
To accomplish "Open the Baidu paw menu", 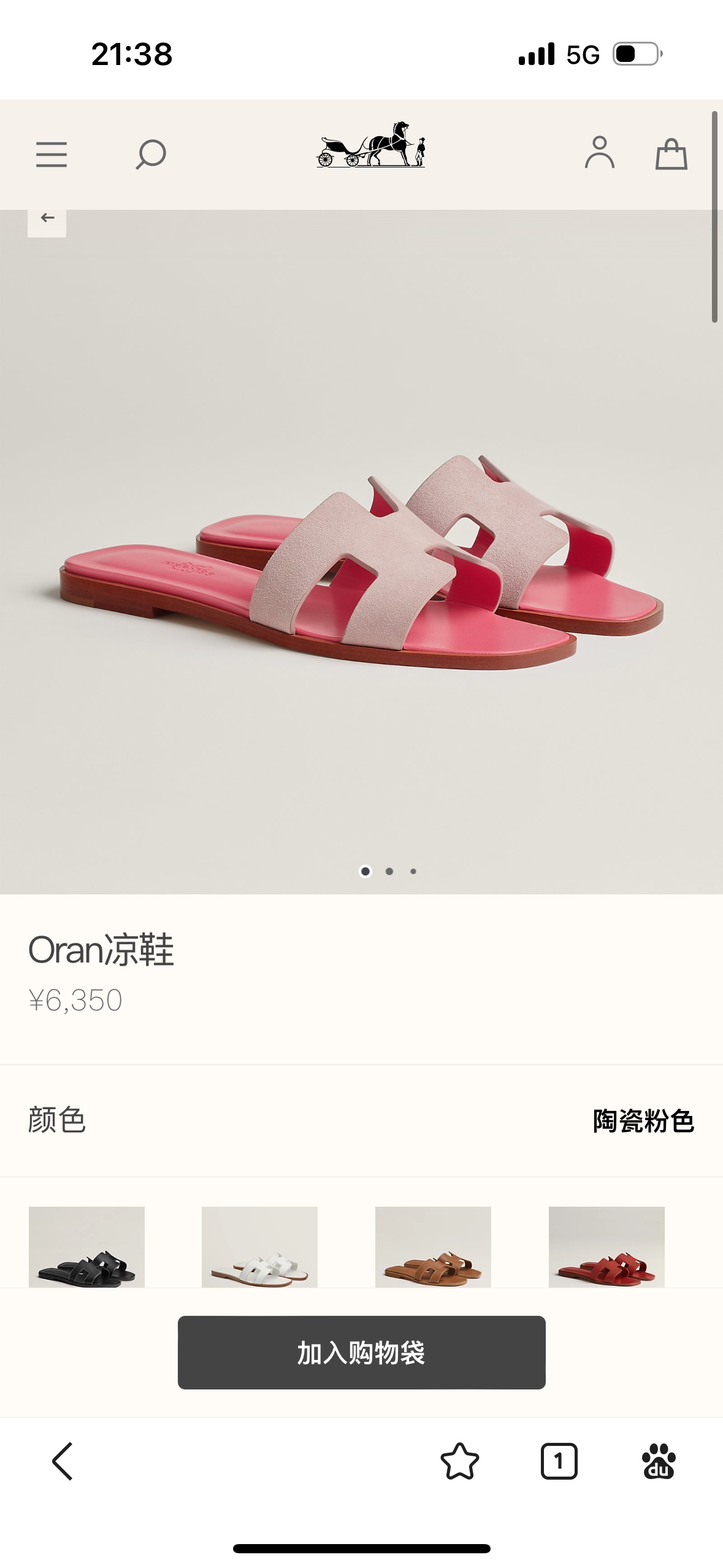I will tap(659, 1461).
